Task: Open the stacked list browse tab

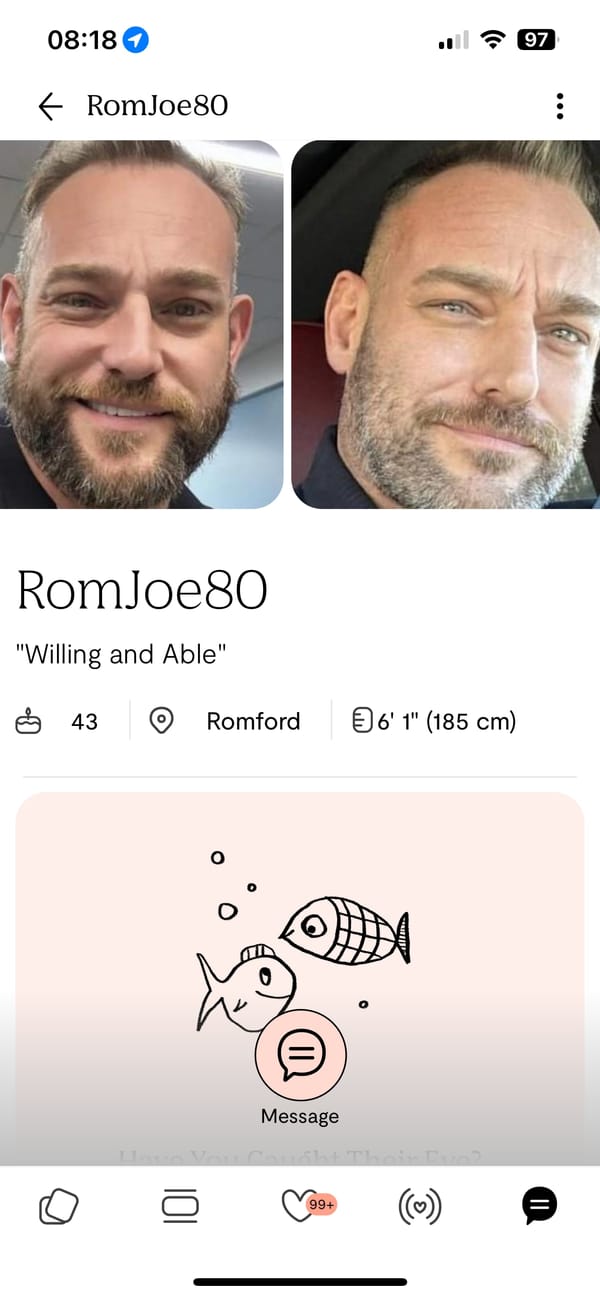Action: pos(179,1206)
